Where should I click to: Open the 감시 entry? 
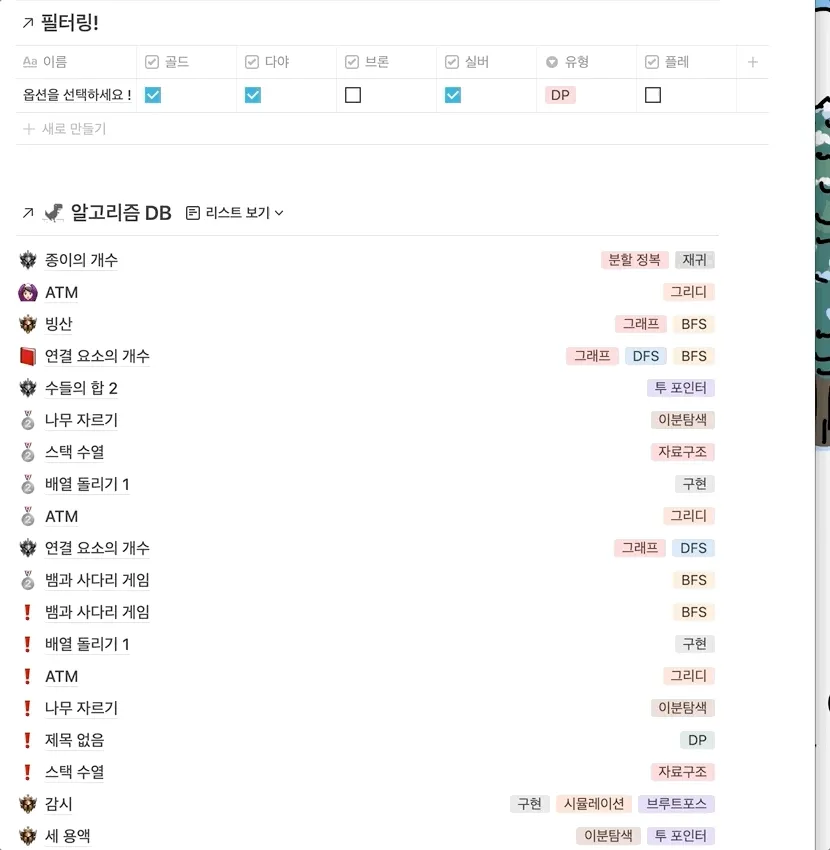click(59, 804)
